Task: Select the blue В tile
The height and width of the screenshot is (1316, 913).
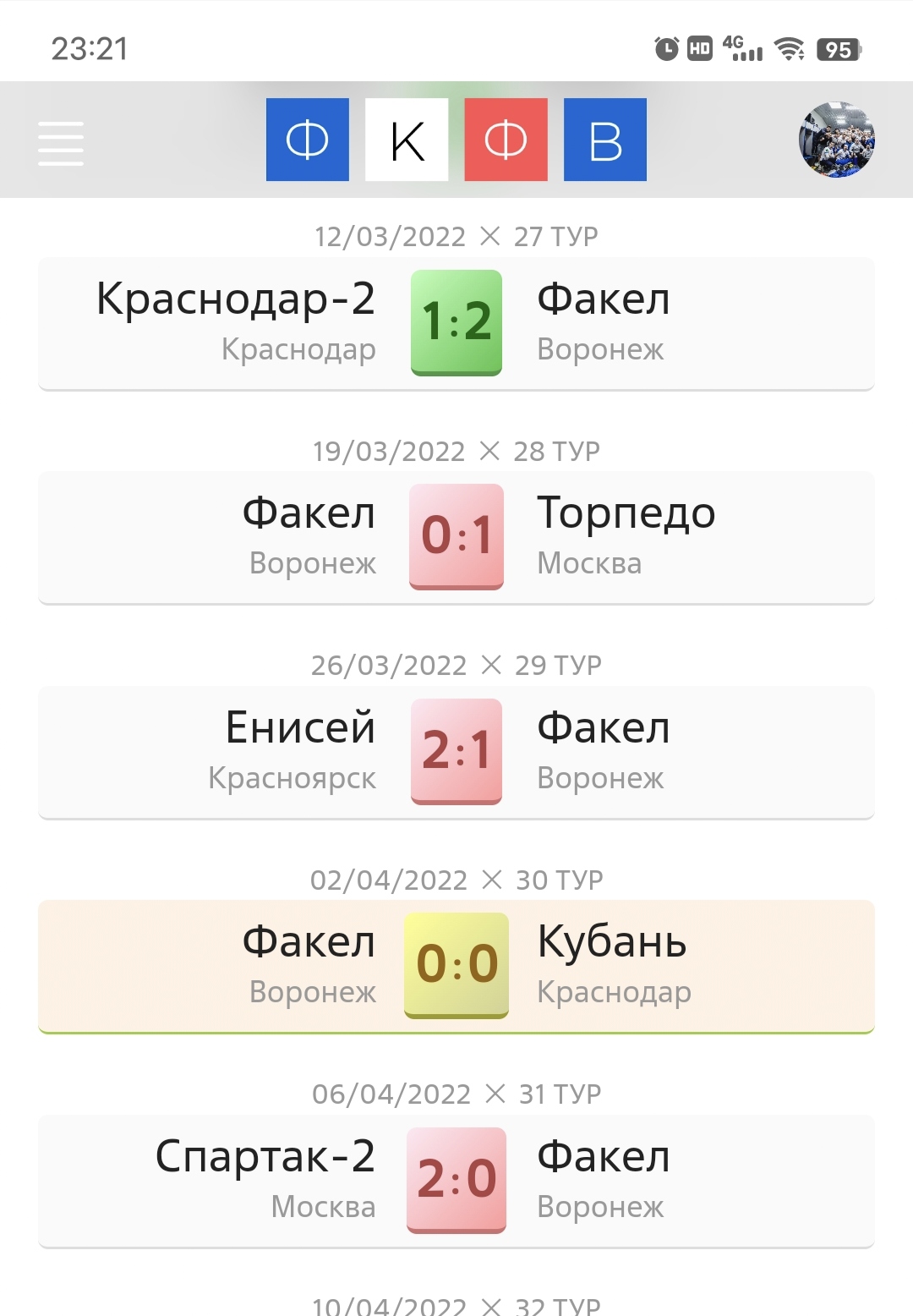Action: [x=605, y=140]
